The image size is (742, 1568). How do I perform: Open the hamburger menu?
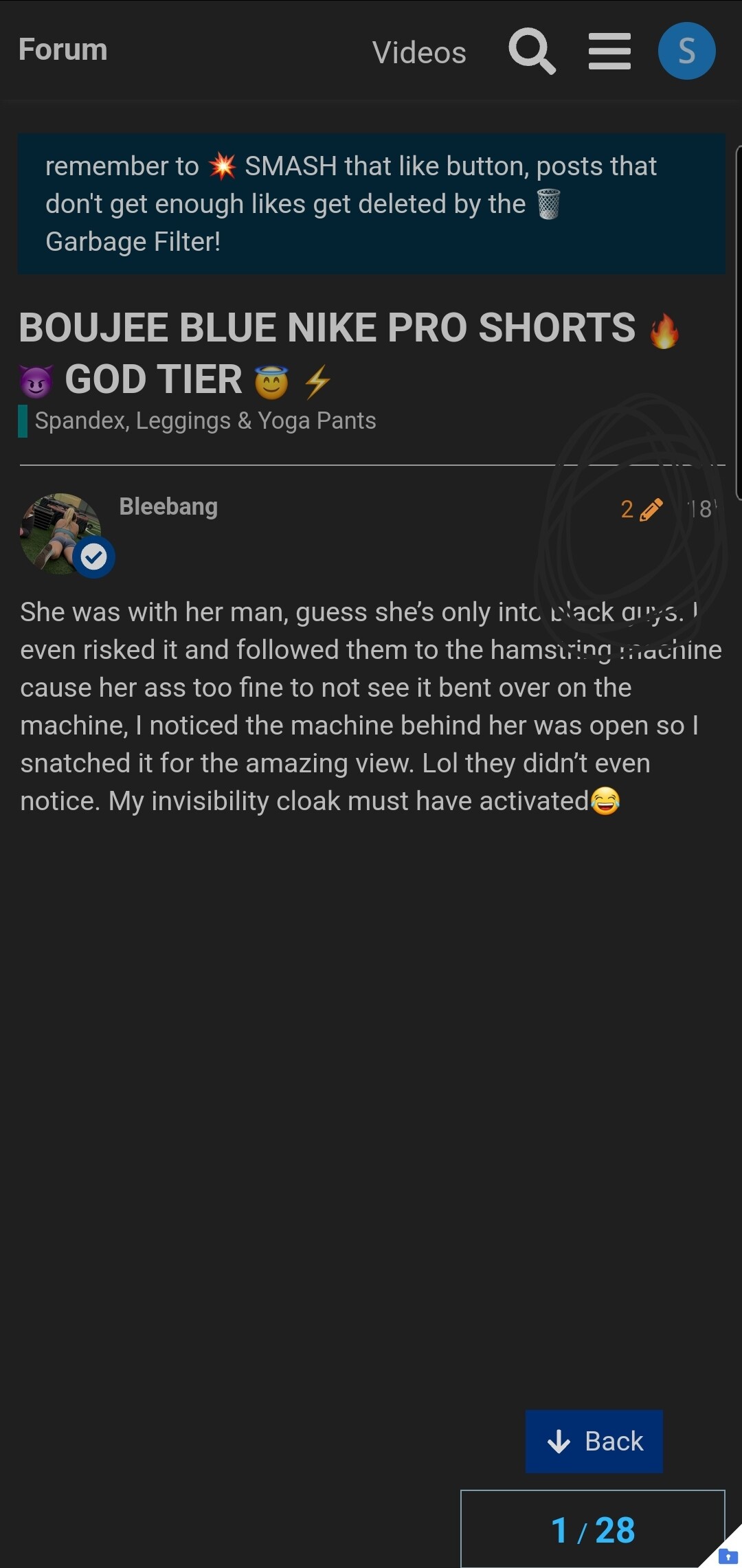coord(609,52)
